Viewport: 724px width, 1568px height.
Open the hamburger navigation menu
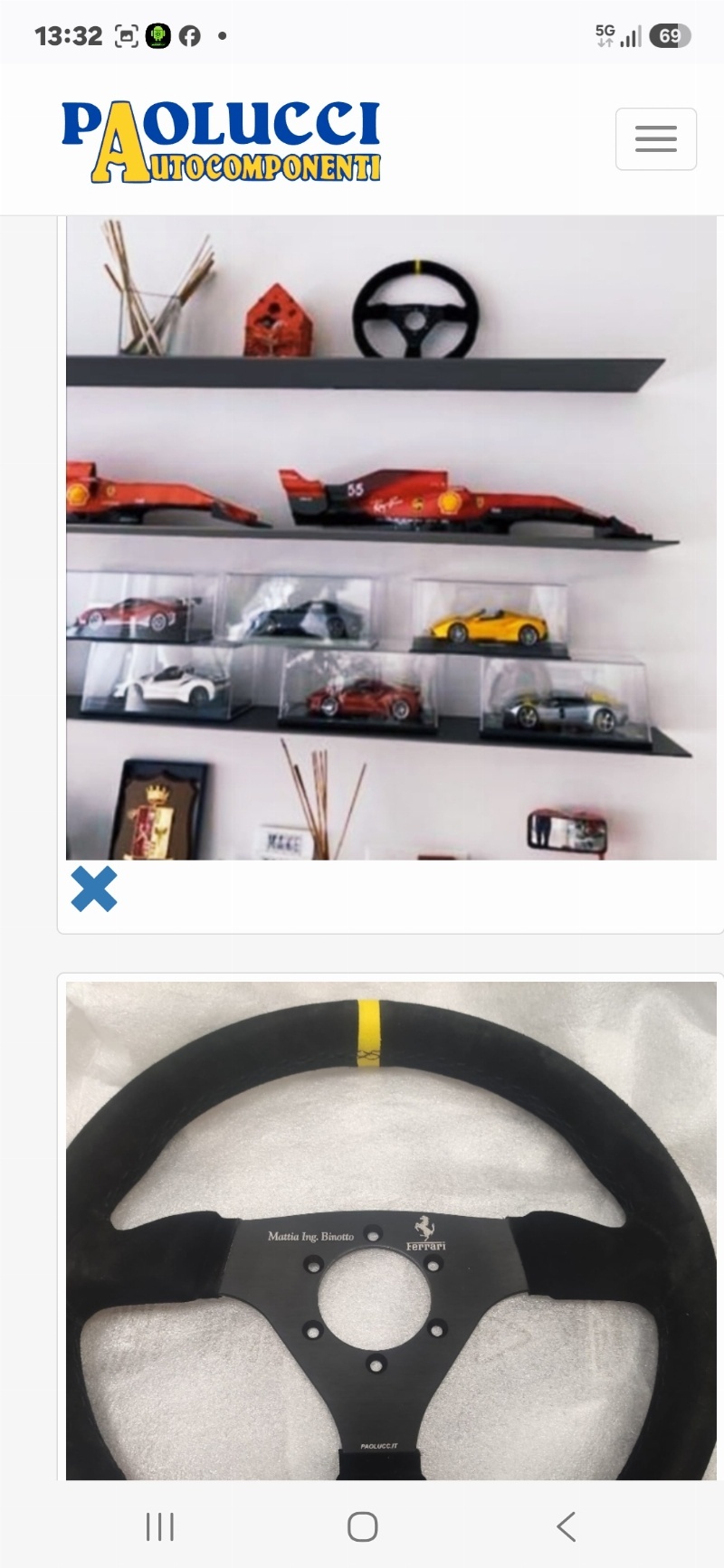click(x=656, y=138)
